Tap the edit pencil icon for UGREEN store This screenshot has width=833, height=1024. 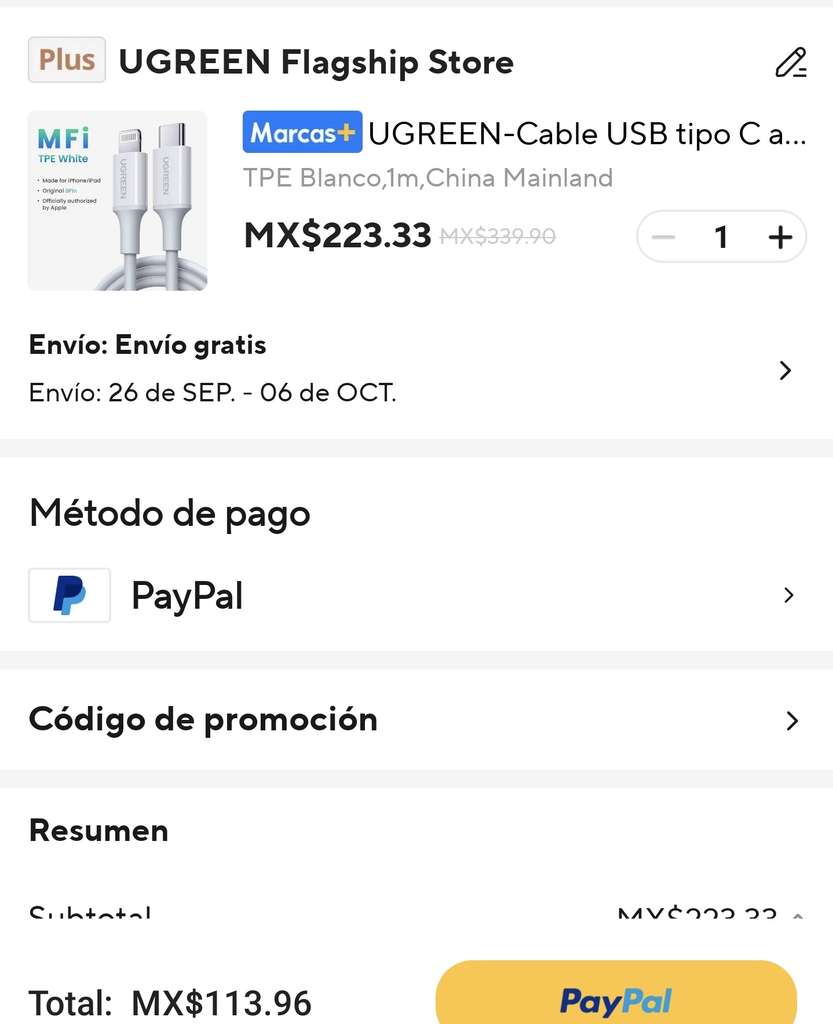(x=791, y=63)
